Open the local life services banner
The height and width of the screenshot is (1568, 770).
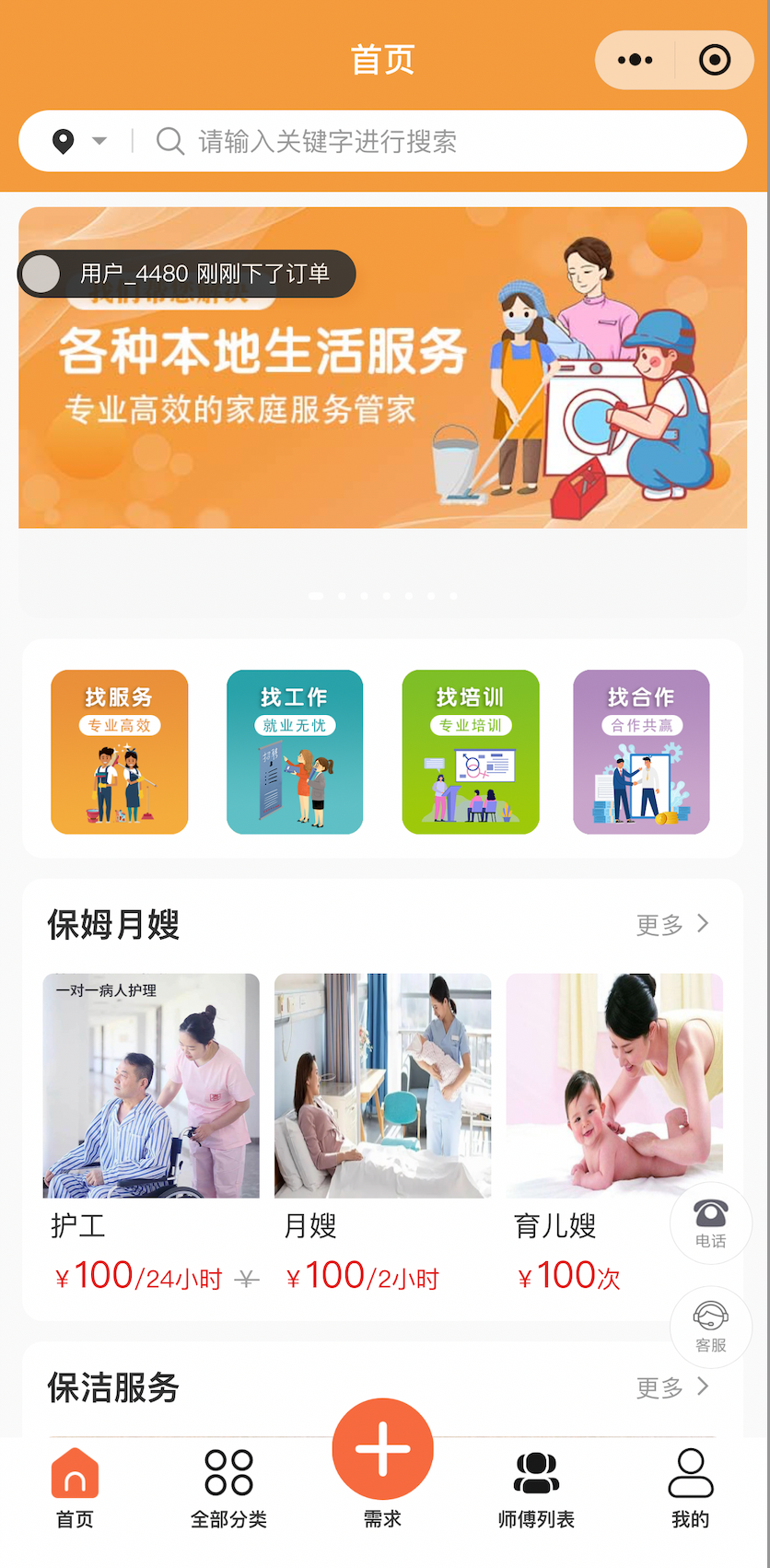pos(382,368)
